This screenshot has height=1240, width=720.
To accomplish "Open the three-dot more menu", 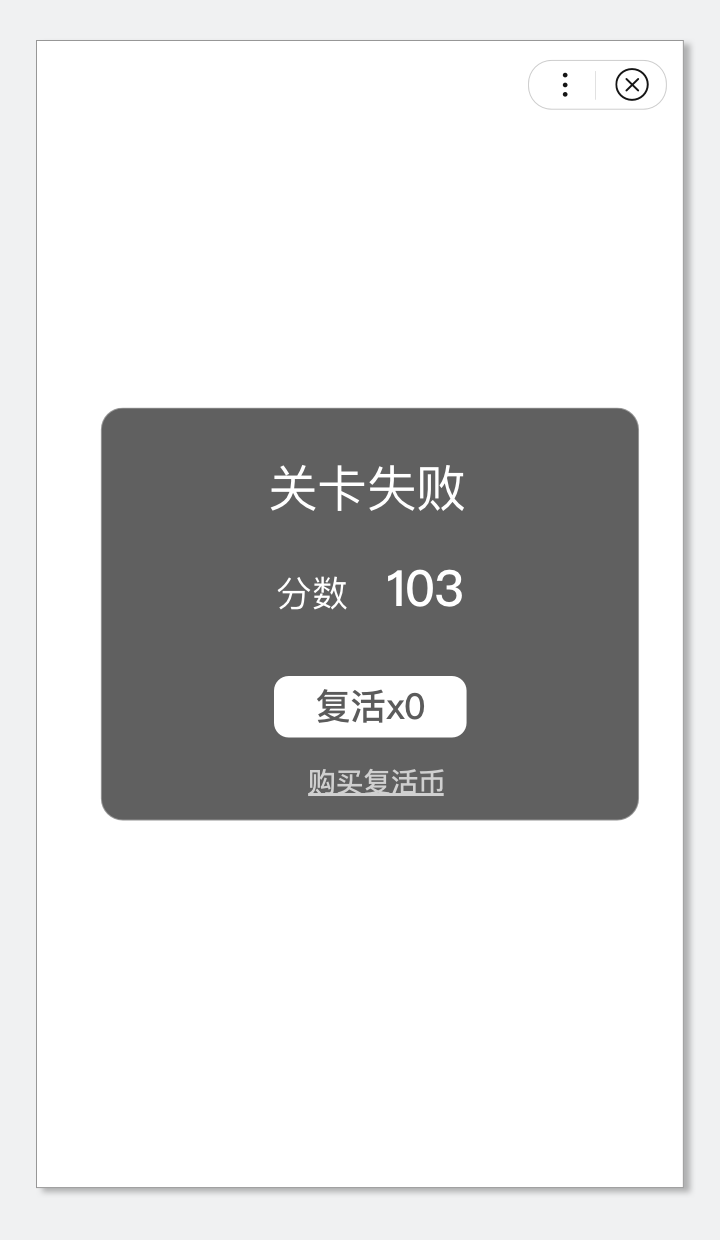I will [565, 85].
